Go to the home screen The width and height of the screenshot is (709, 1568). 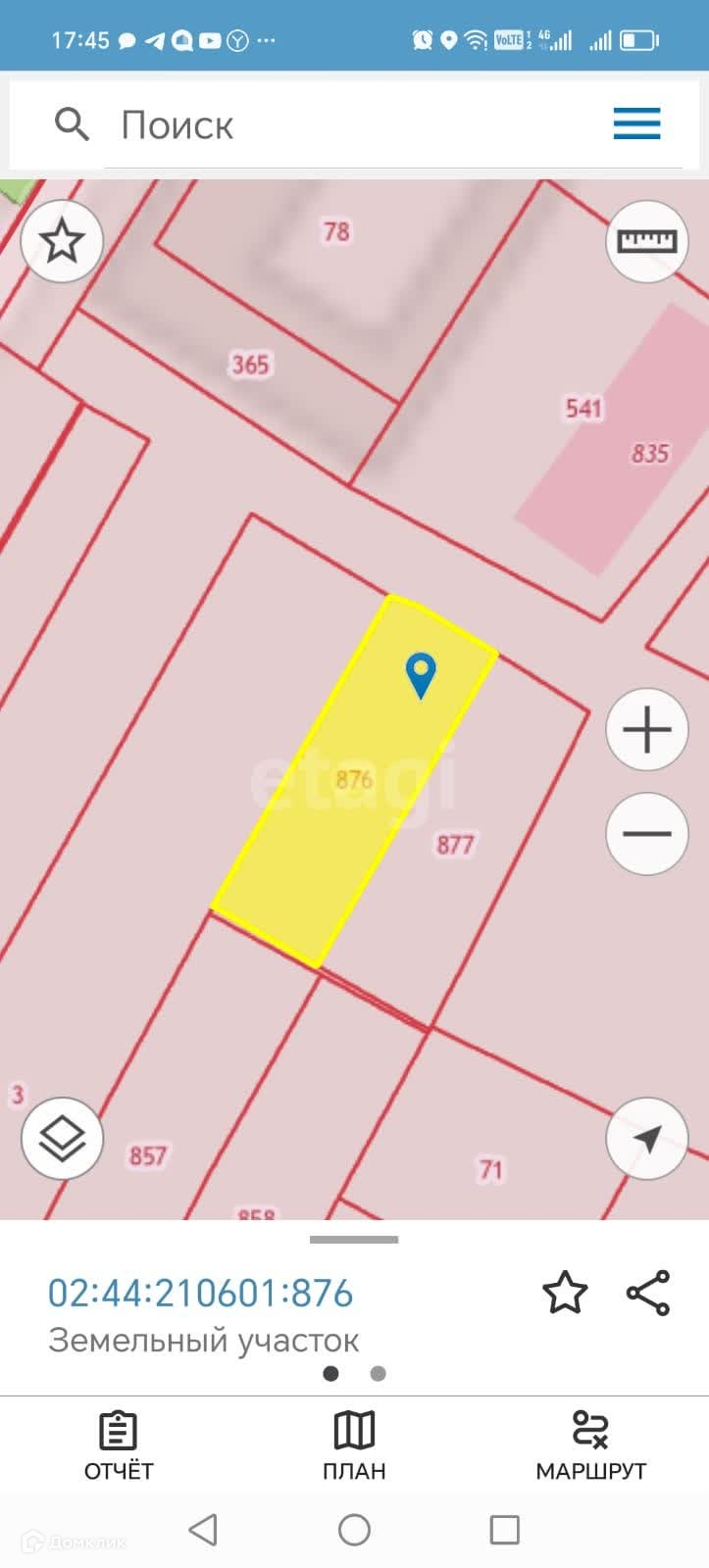[354, 1530]
